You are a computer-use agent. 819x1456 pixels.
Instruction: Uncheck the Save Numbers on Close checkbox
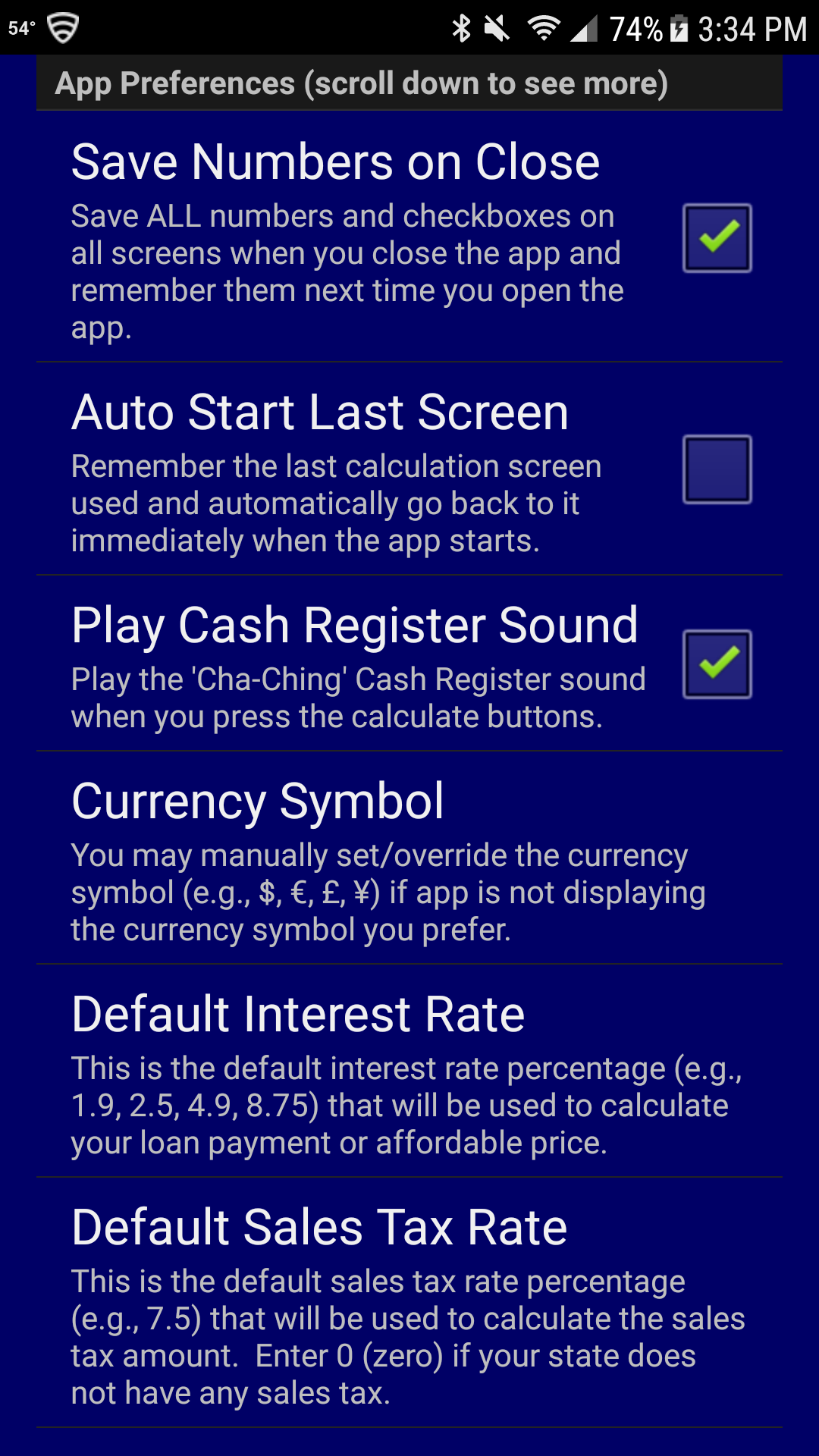coord(717,238)
